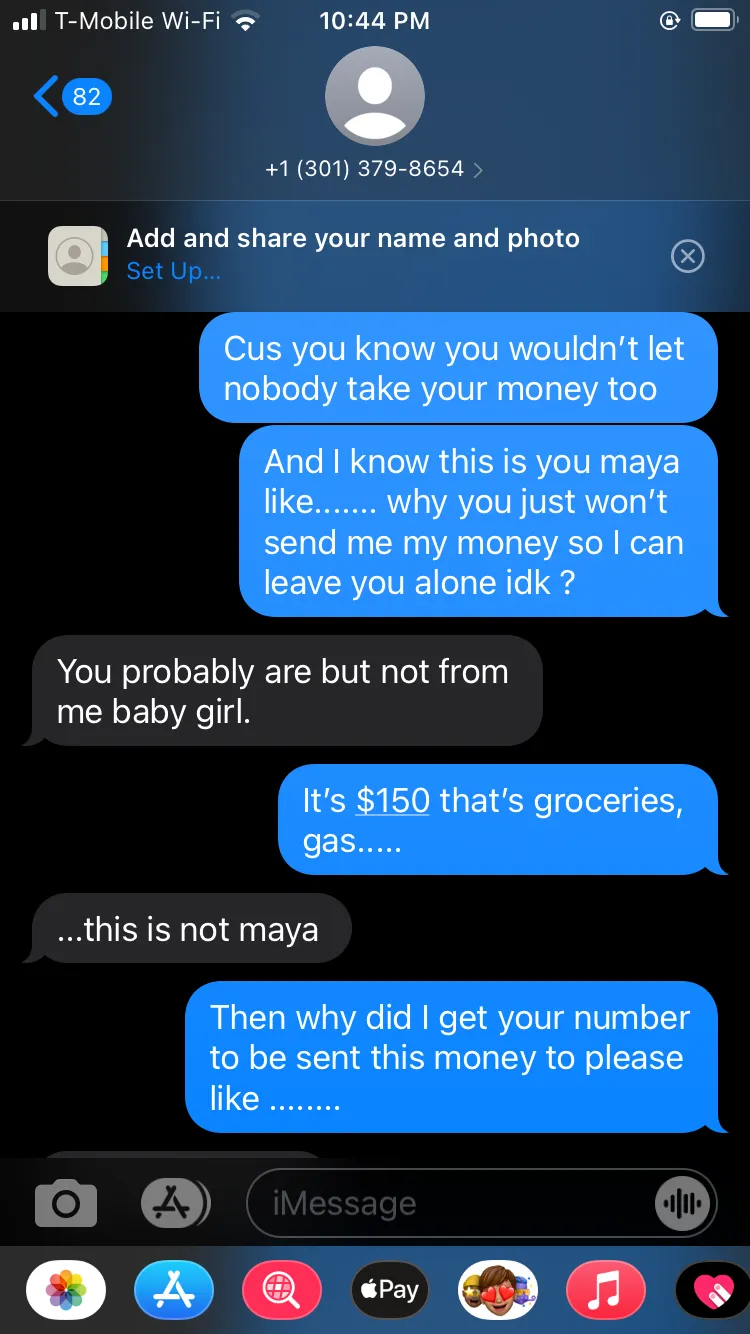Open the App Store iMessage app

(174, 1291)
